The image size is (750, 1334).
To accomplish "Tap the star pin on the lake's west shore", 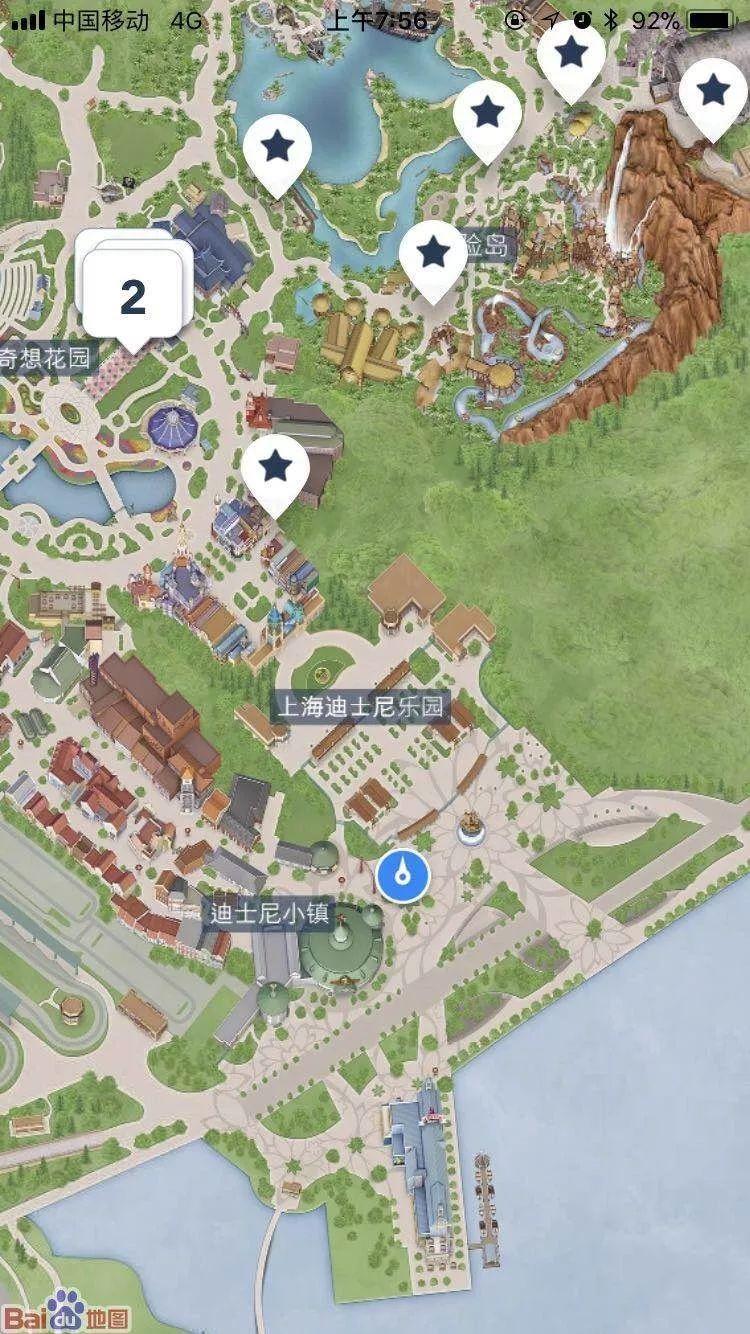I will (x=277, y=149).
